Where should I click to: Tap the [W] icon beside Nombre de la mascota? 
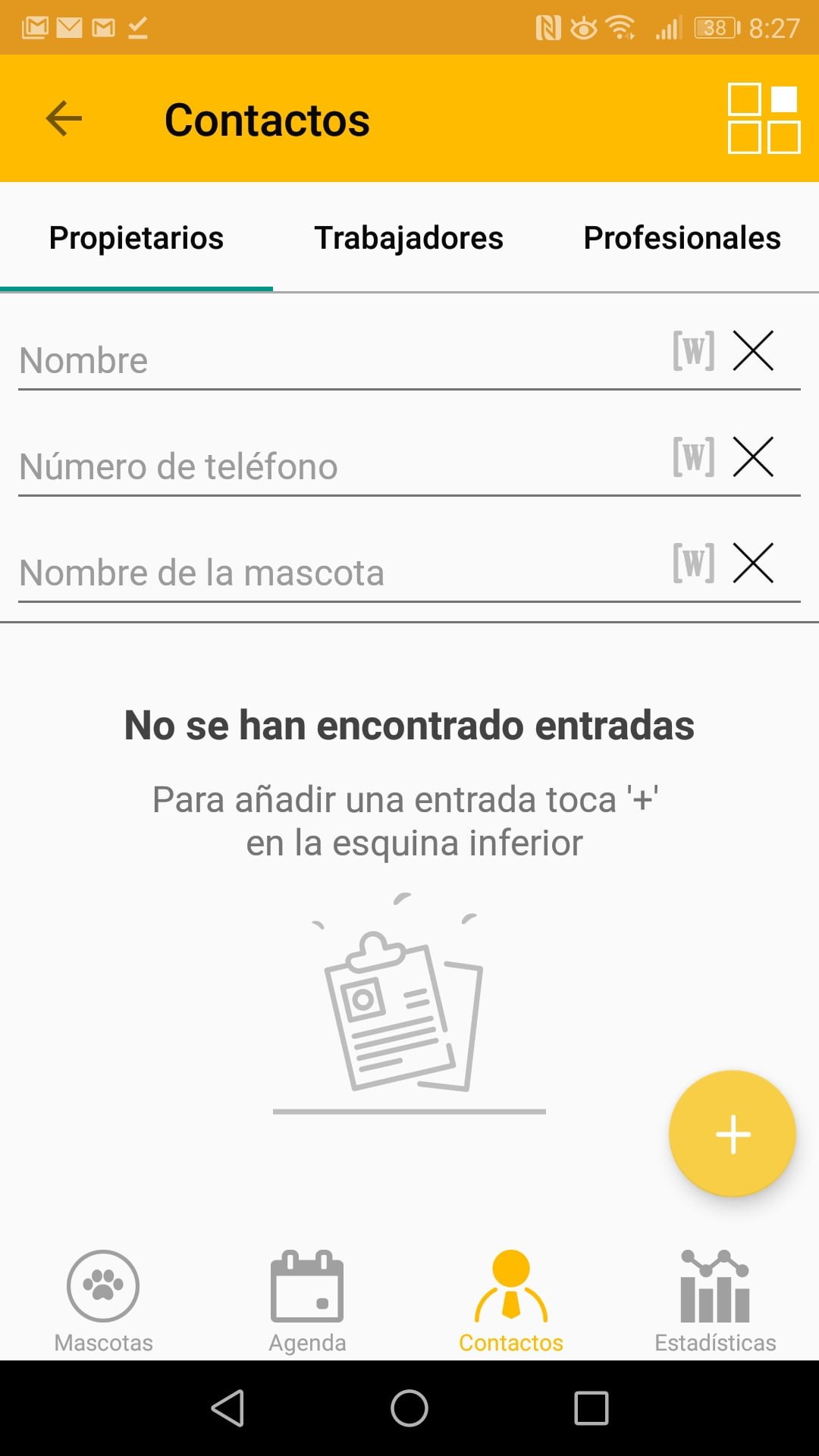693,563
